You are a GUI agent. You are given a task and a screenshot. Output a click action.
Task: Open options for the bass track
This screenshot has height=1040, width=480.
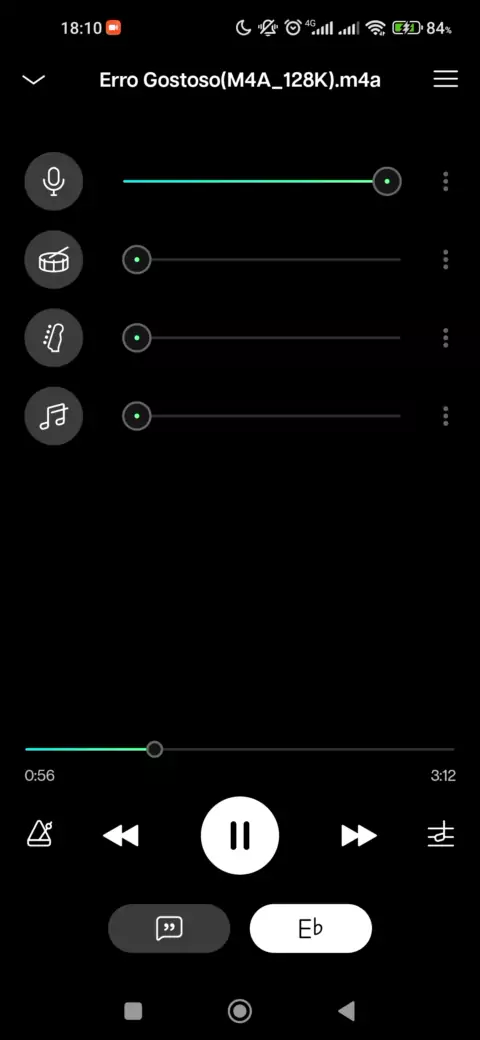(446, 338)
